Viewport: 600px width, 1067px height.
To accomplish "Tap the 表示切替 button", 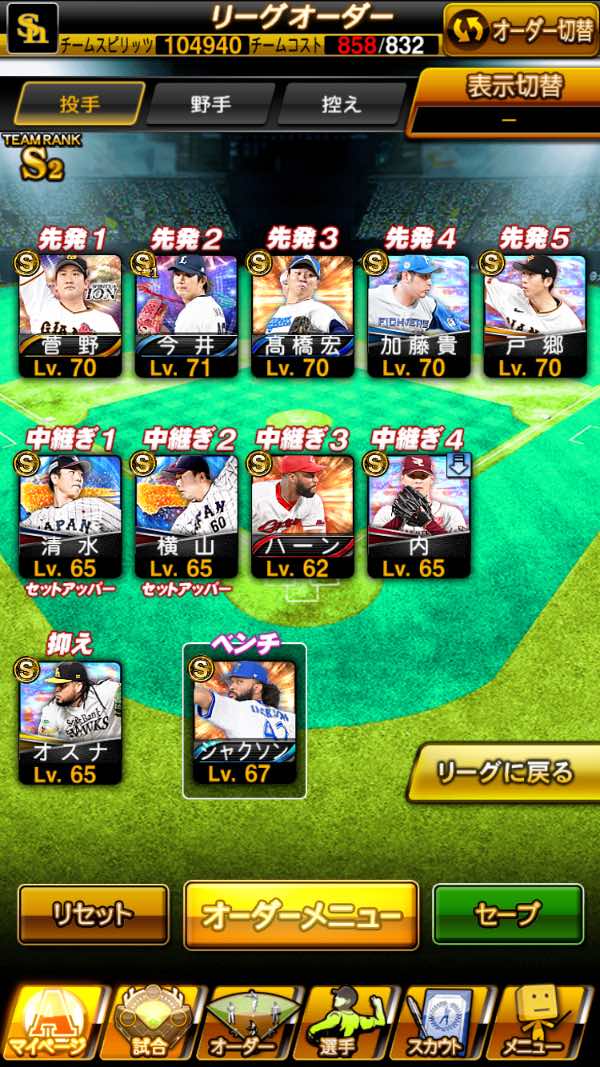I will [507, 100].
